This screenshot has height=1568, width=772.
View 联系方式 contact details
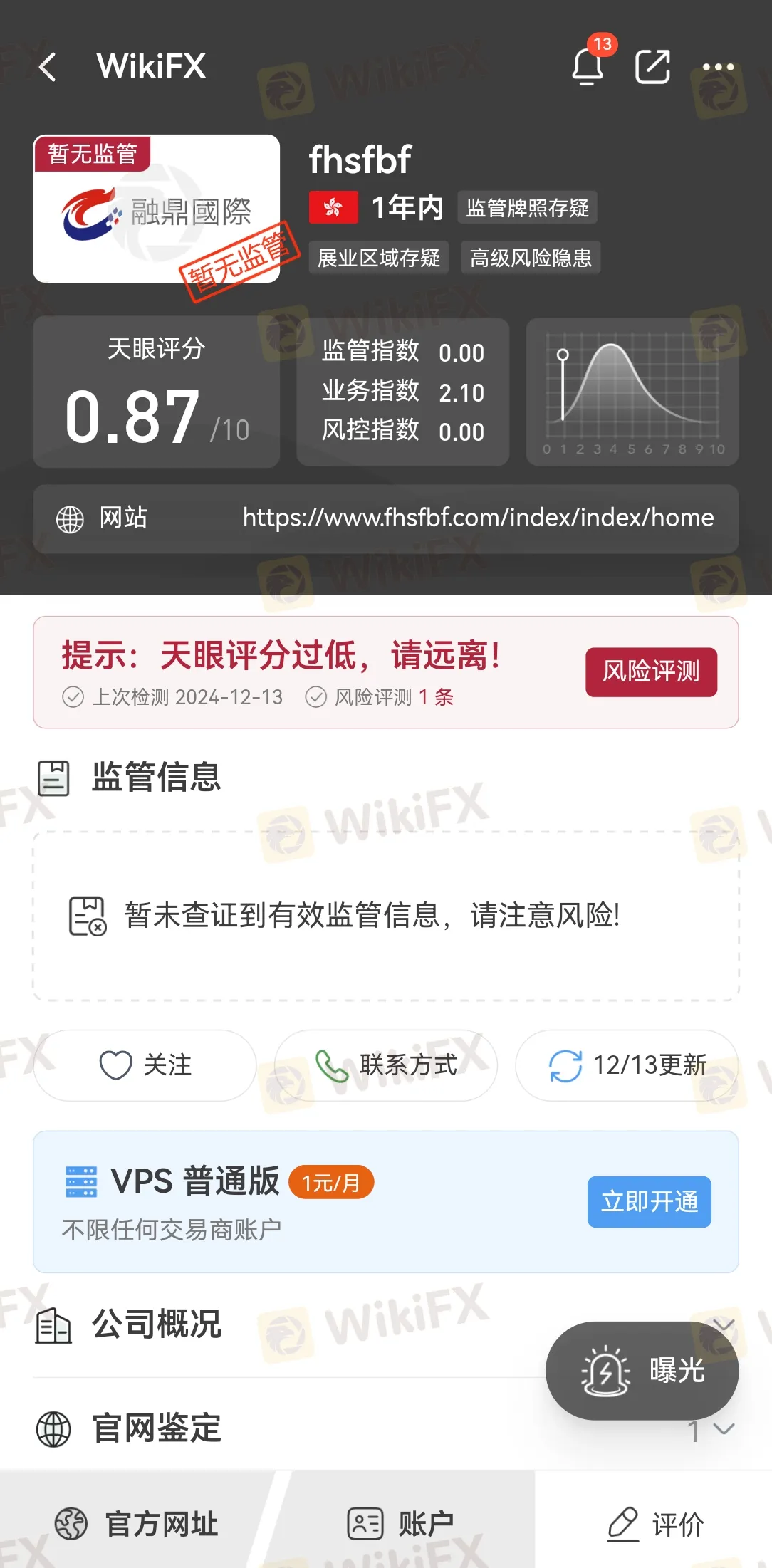click(385, 1065)
